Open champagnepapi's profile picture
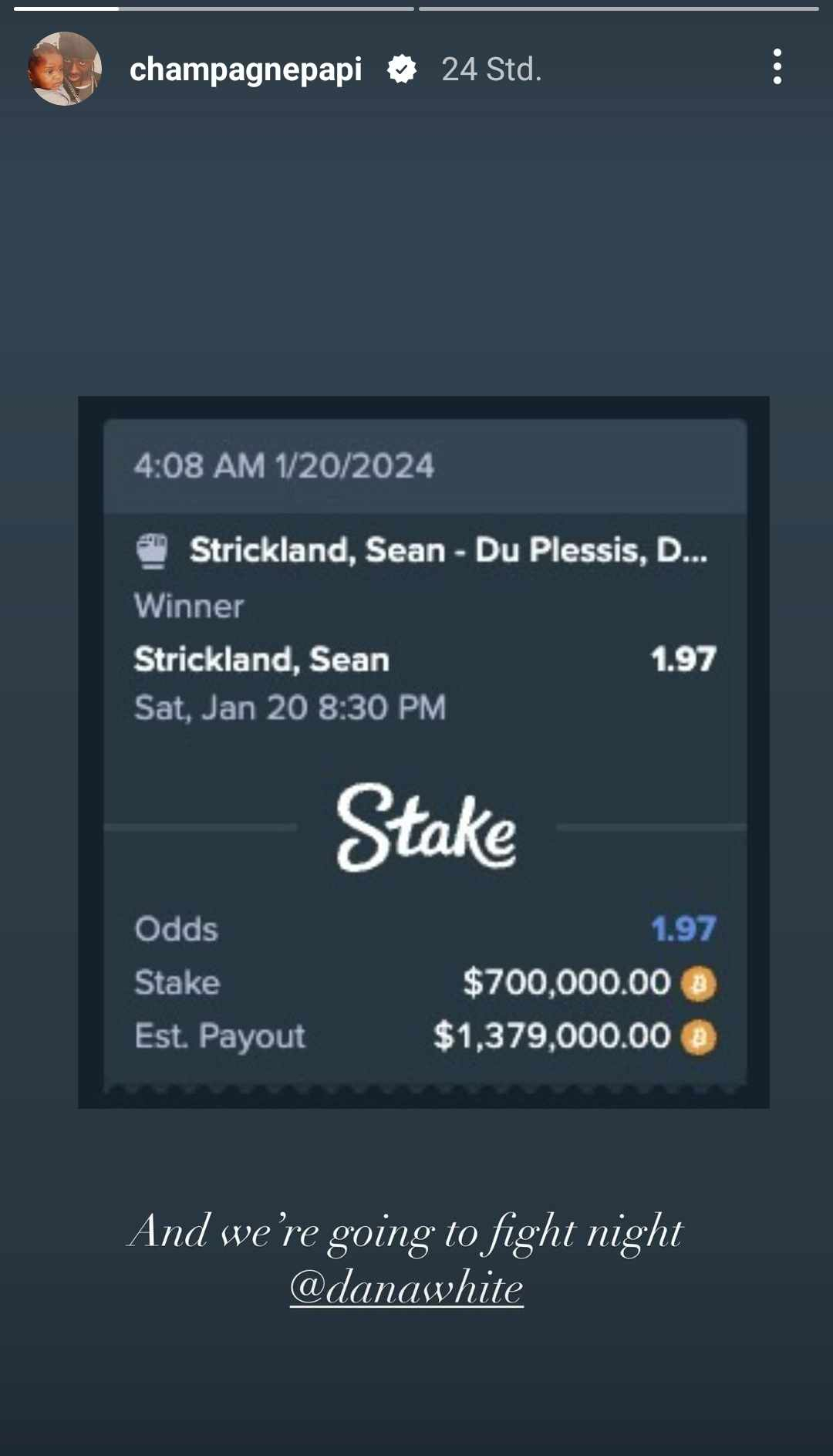 click(x=65, y=69)
